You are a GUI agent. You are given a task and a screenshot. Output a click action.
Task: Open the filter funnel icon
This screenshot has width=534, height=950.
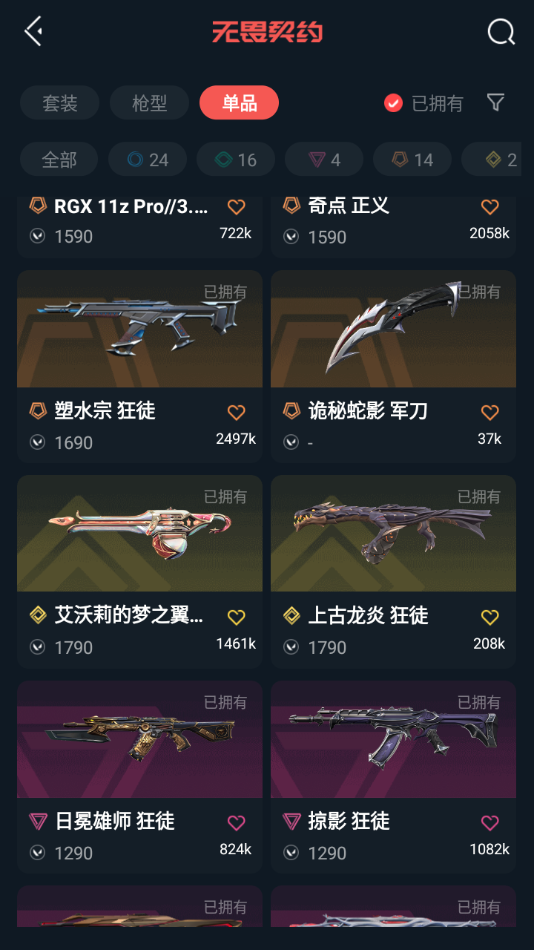496,102
